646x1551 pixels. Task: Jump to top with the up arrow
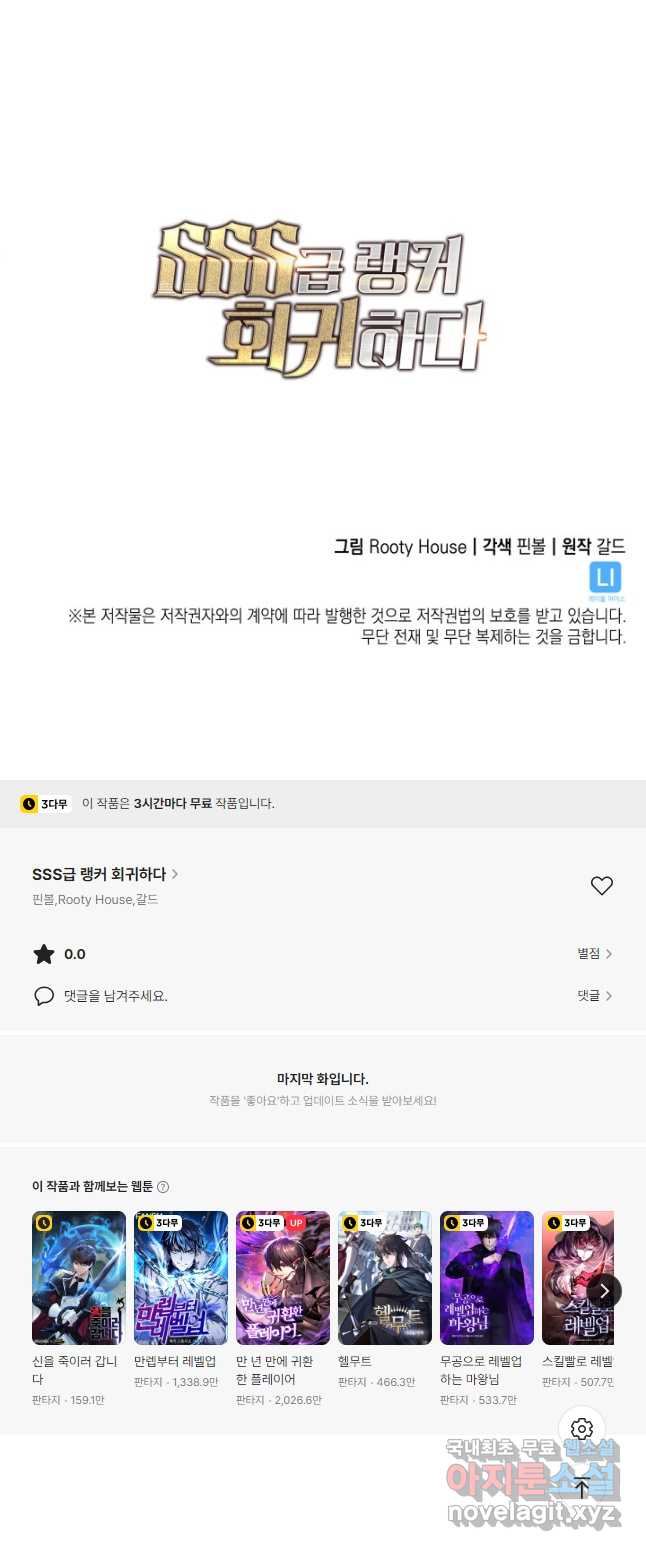pyautogui.click(x=583, y=1487)
